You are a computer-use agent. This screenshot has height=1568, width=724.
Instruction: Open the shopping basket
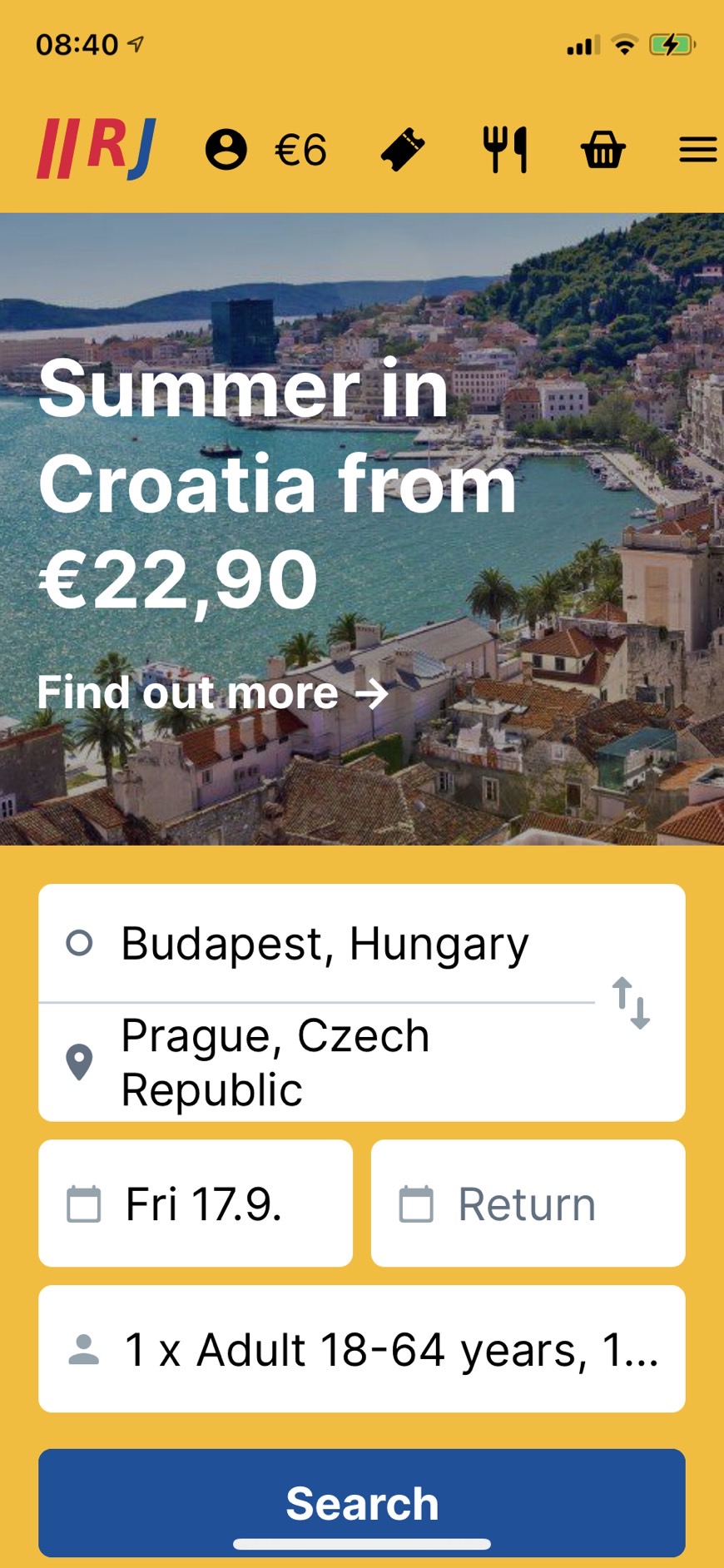click(x=603, y=151)
